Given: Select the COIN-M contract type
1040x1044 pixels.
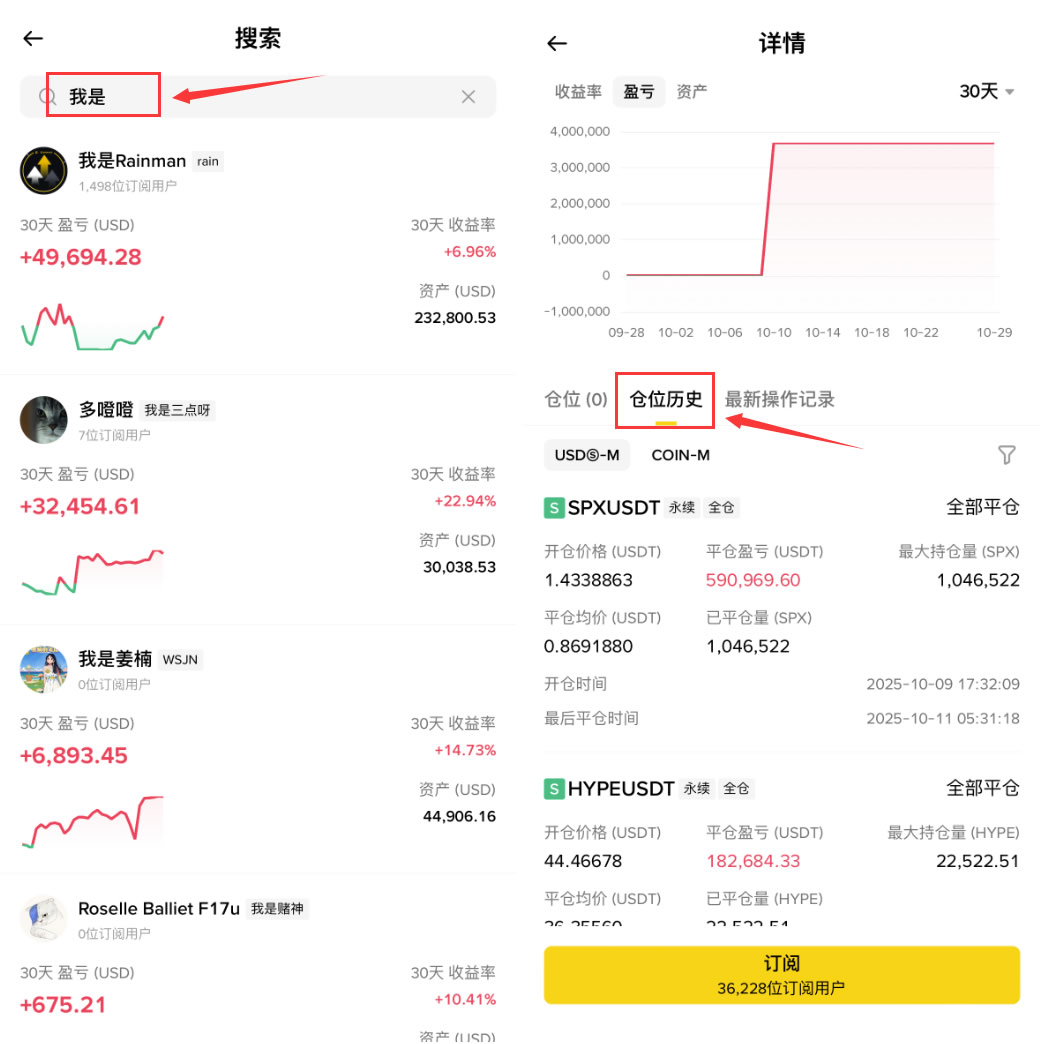Looking at the screenshot, I should pyautogui.click(x=680, y=455).
